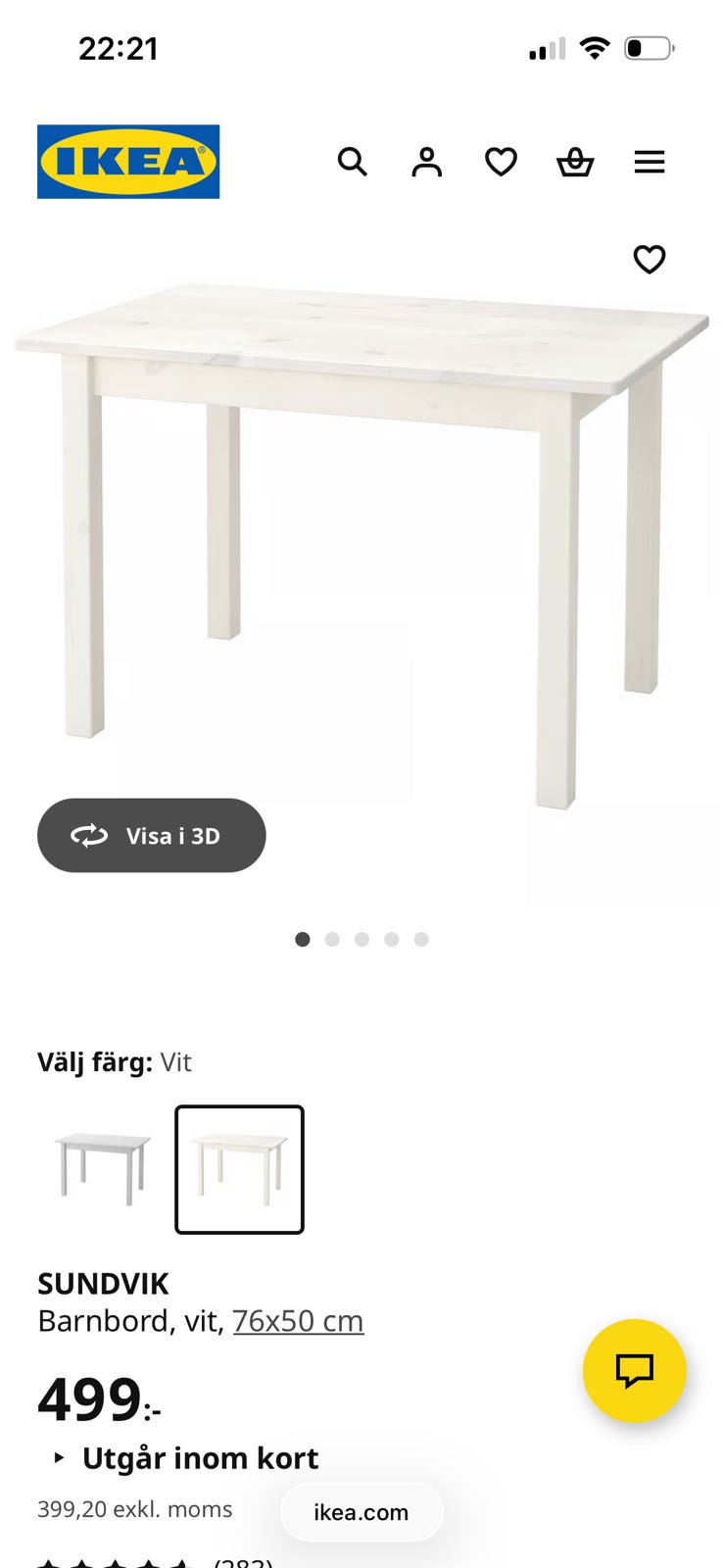Open the search function
The height and width of the screenshot is (1568, 724).
point(352,162)
